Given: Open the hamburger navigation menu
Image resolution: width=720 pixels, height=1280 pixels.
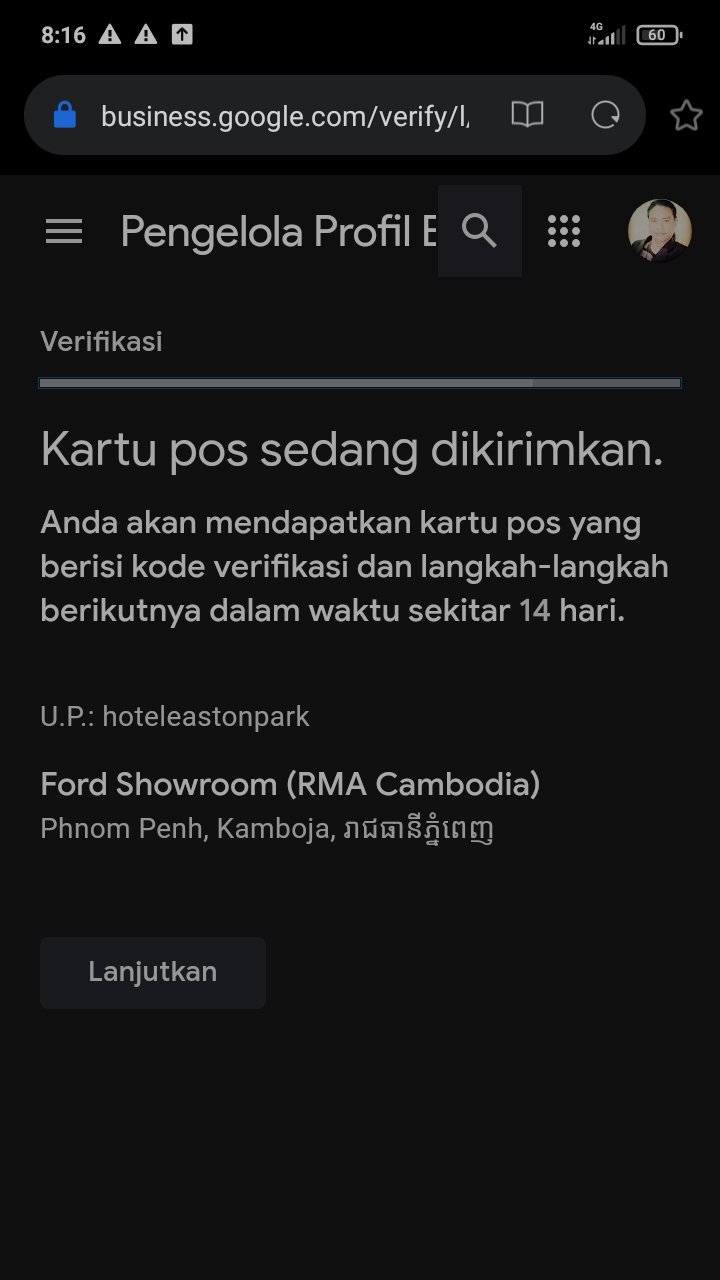Looking at the screenshot, I should [x=64, y=232].
